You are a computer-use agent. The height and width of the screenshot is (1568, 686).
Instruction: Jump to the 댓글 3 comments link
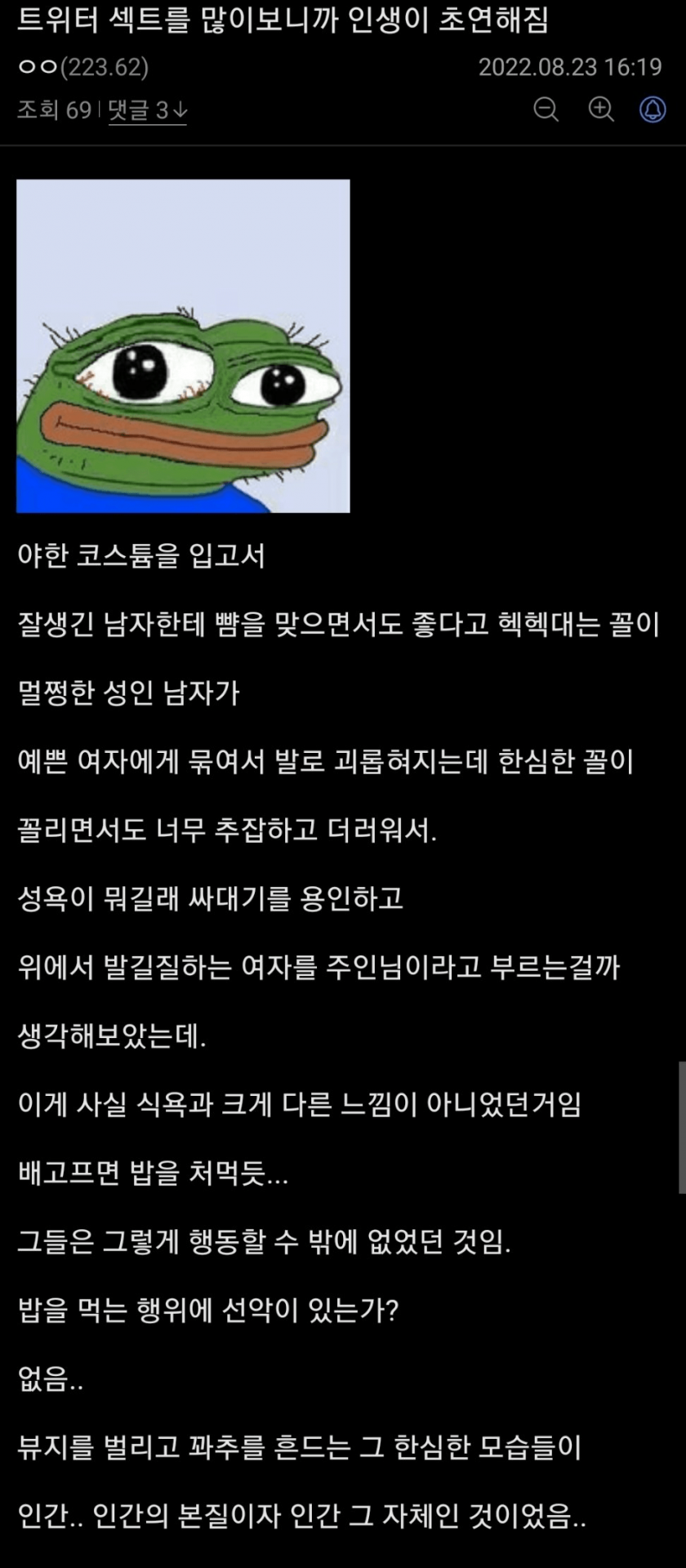pos(148,110)
